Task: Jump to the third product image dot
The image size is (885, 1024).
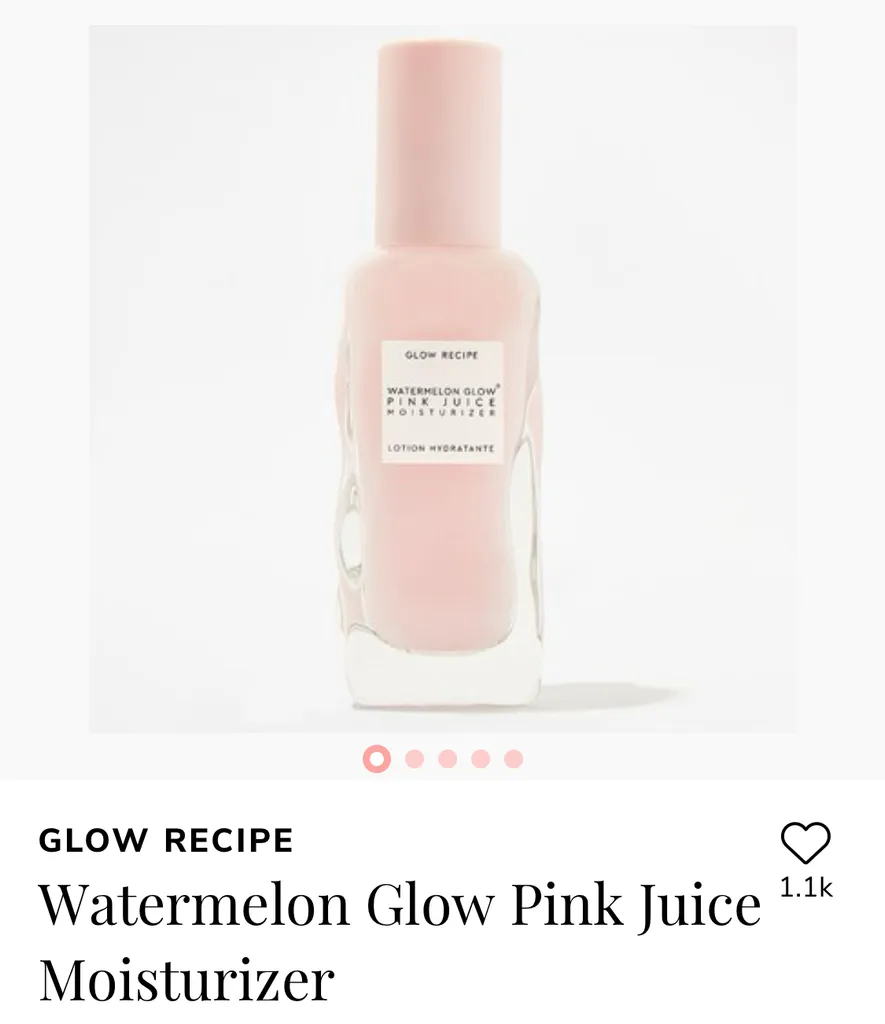Action: point(445,760)
